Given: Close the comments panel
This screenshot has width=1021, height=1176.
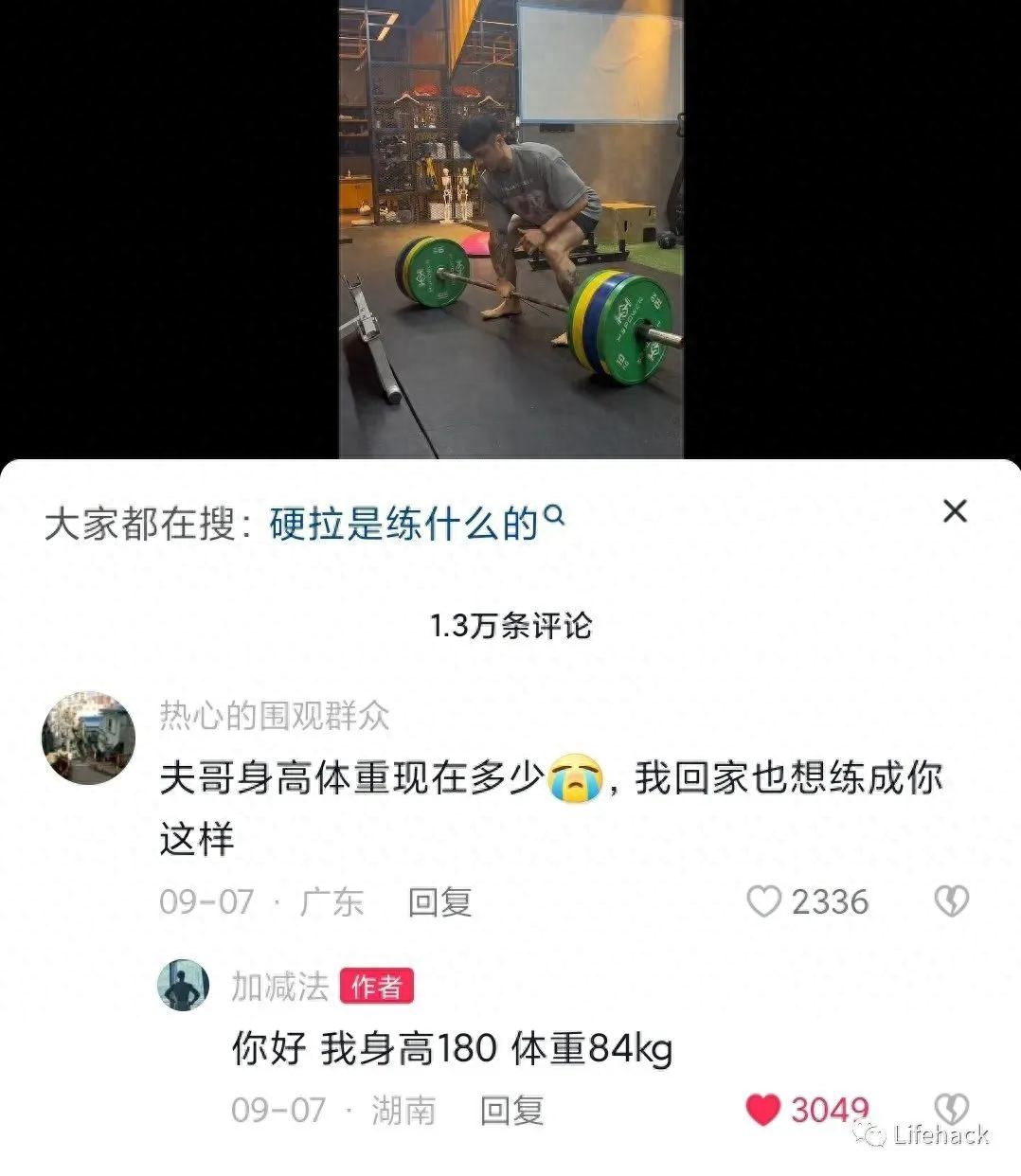Looking at the screenshot, I should pos(955,511).
